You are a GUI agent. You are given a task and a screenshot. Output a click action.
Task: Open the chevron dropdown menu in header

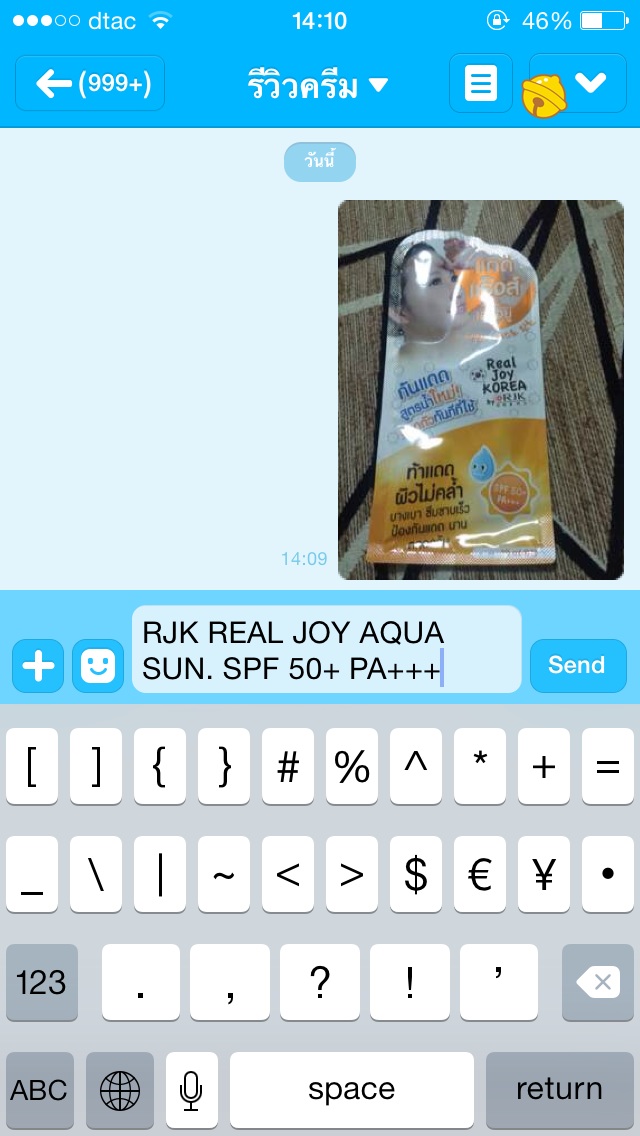coord(590,84)
